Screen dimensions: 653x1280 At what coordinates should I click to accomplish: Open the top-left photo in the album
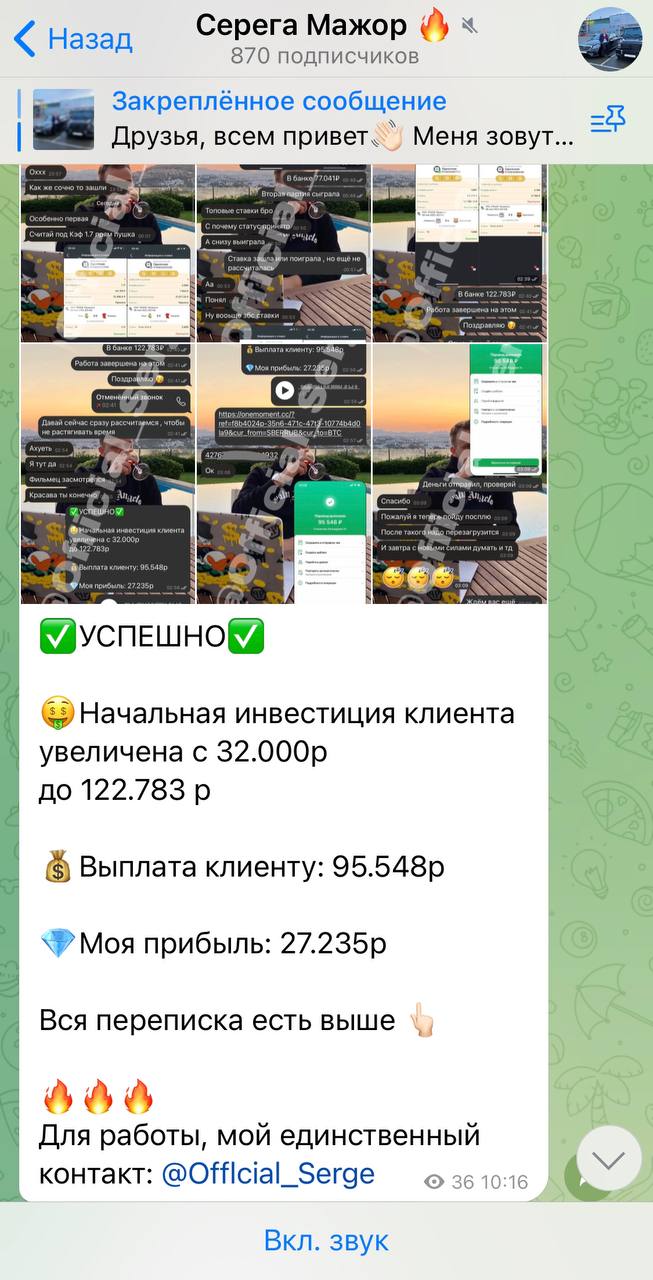(x=108, y=253)
